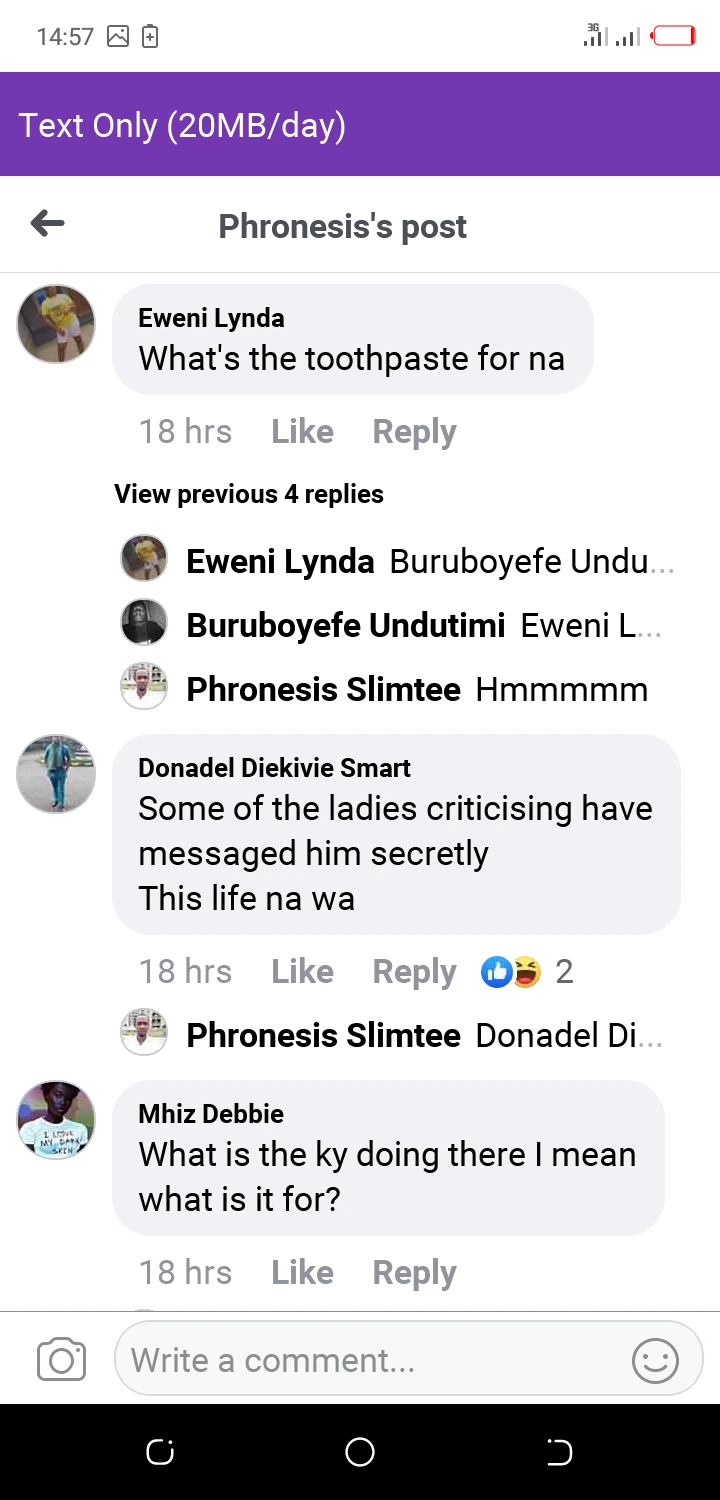Focus the Write a comment field

coord(370,1360)
